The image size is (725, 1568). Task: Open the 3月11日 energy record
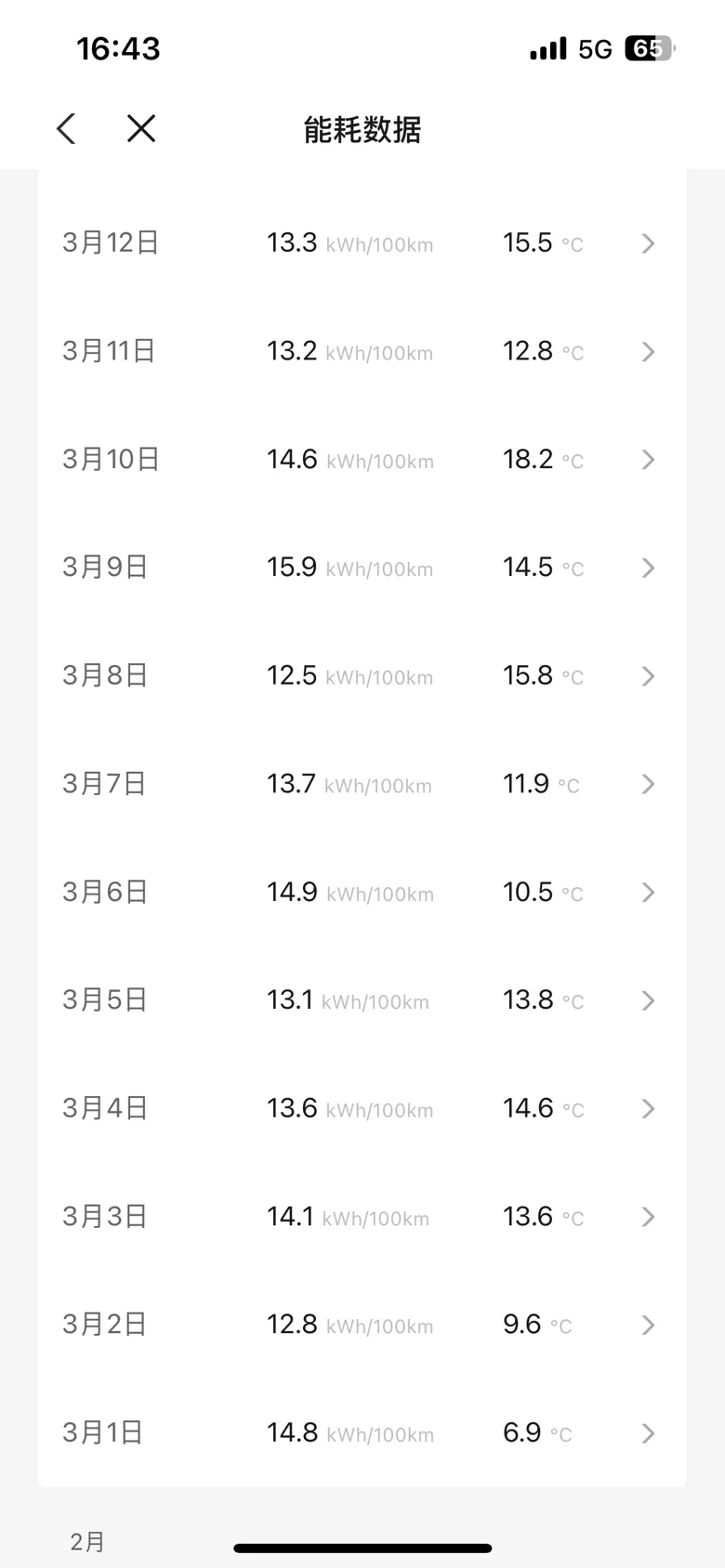[362, 351]
